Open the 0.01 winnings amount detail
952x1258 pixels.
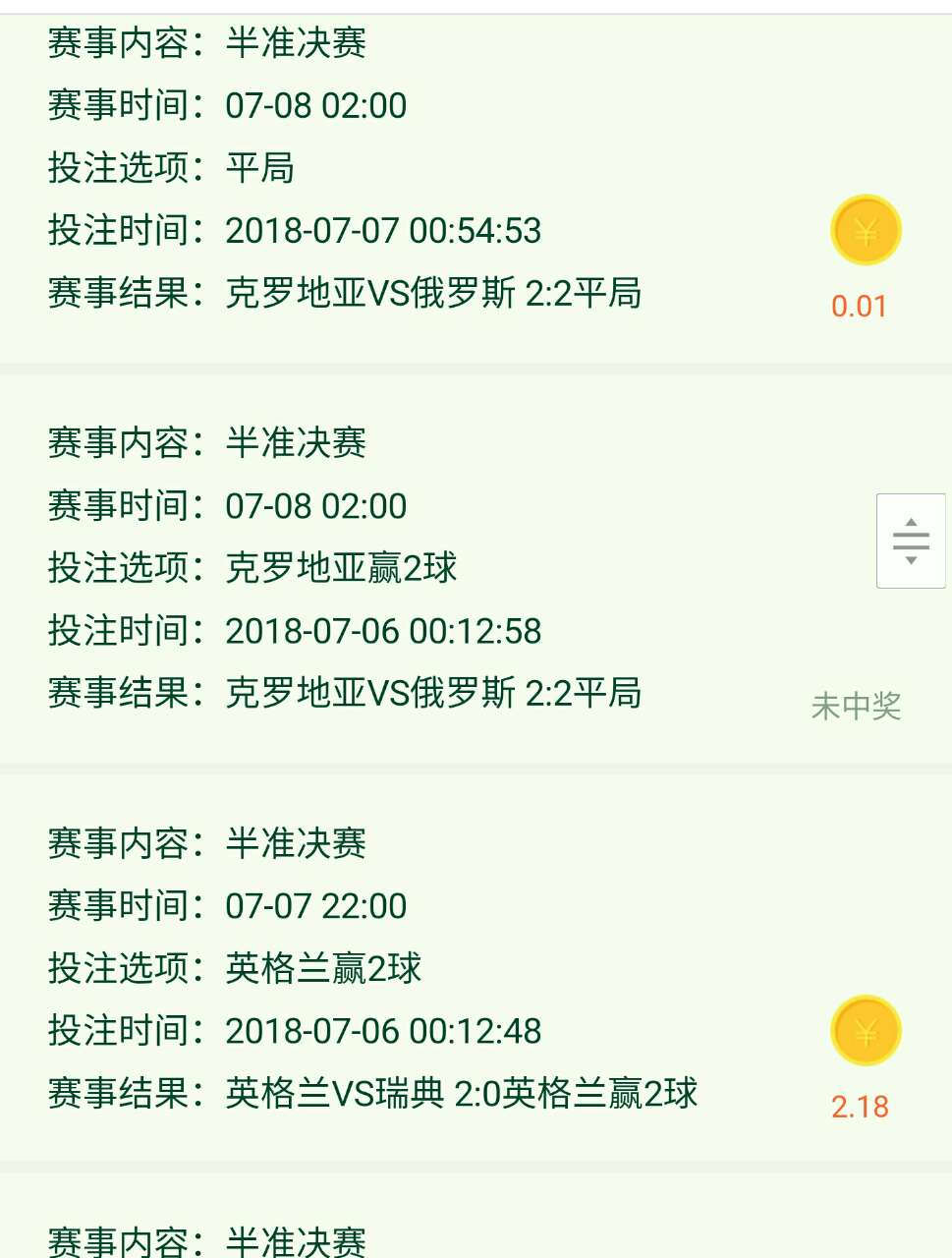pyautogui.click(x=859, y=307)
